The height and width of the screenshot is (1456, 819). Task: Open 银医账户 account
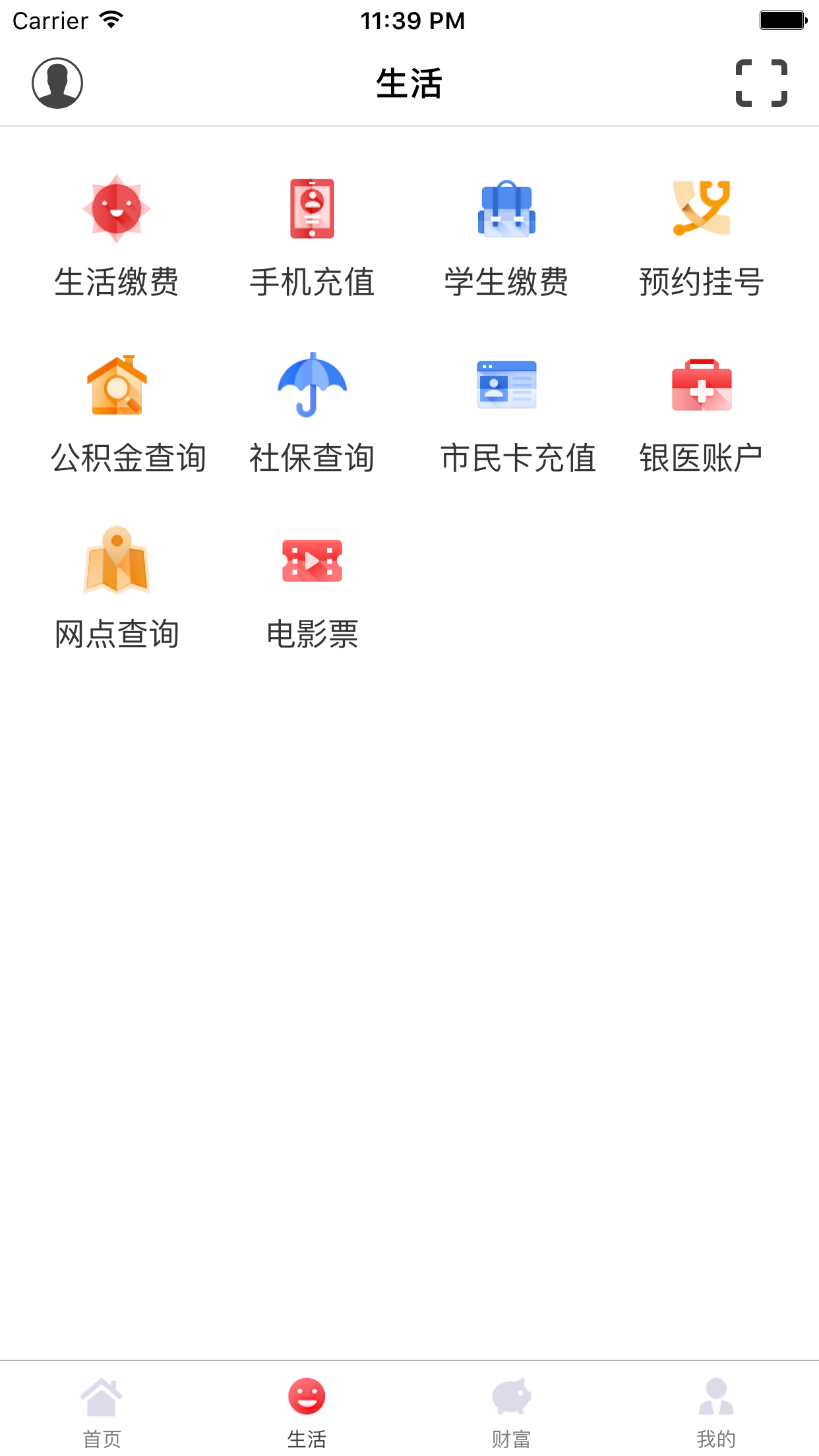(x=702, y=413)
